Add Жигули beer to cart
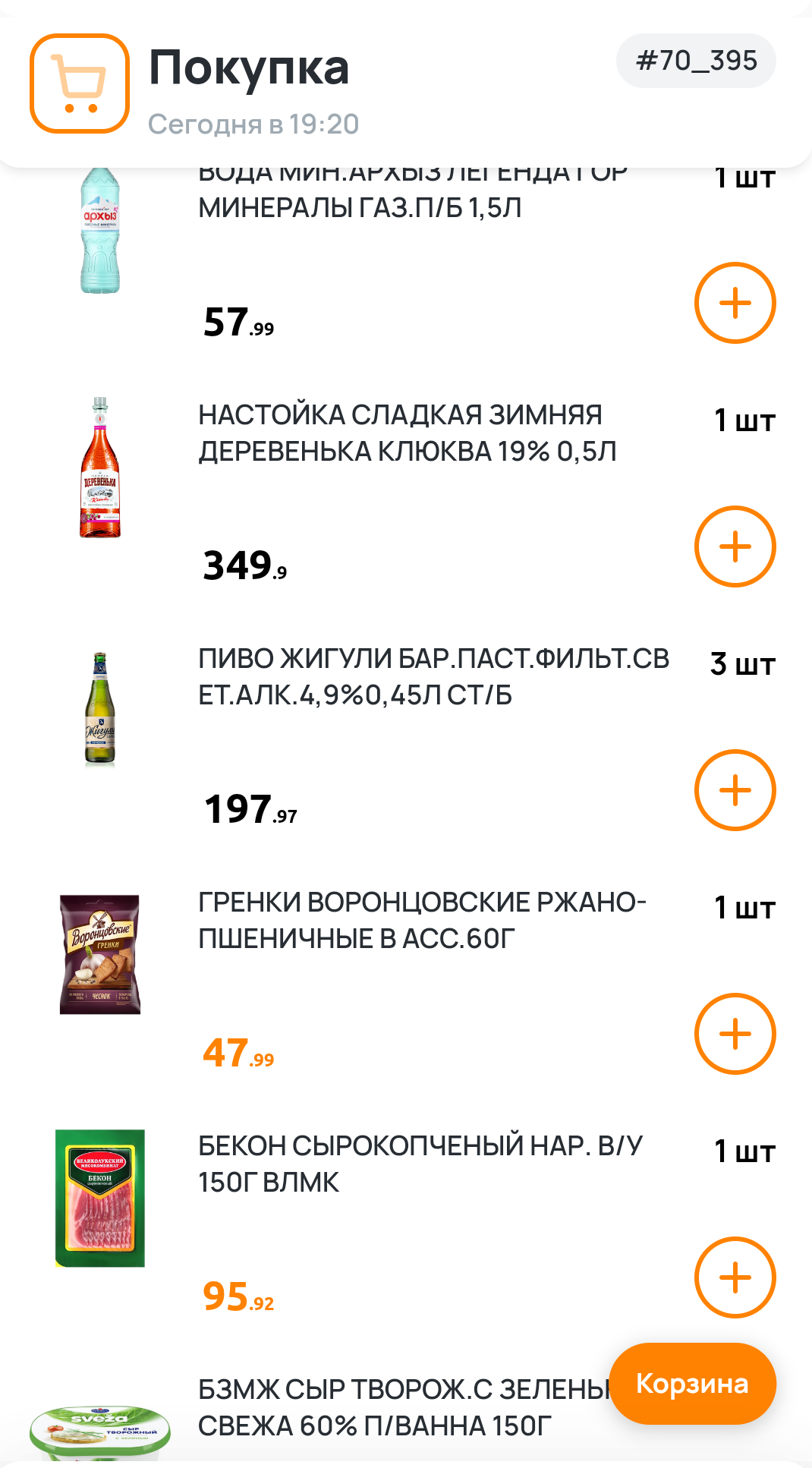 tap(735, 790)
